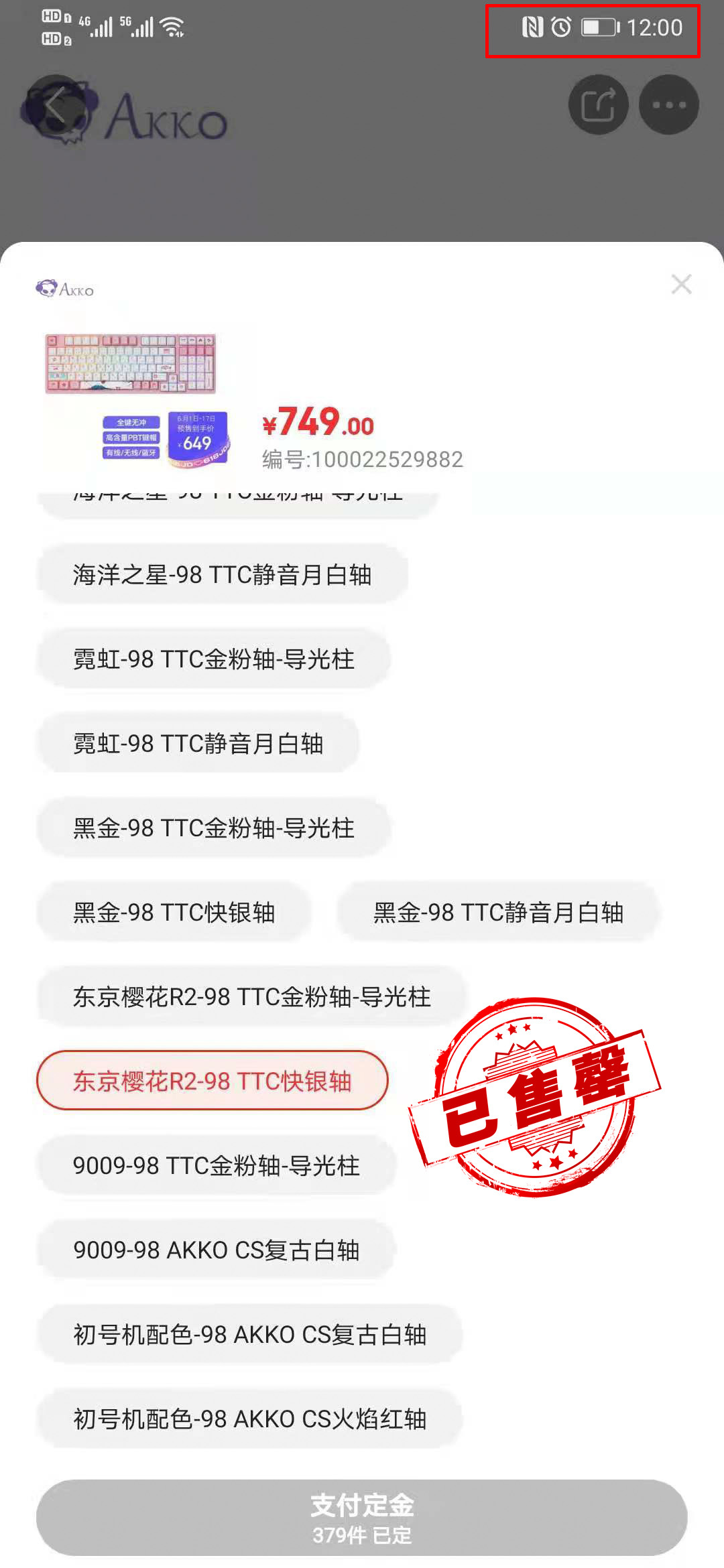Close the variant selection sheet
724x1568 pixels.
click(681, 284)
